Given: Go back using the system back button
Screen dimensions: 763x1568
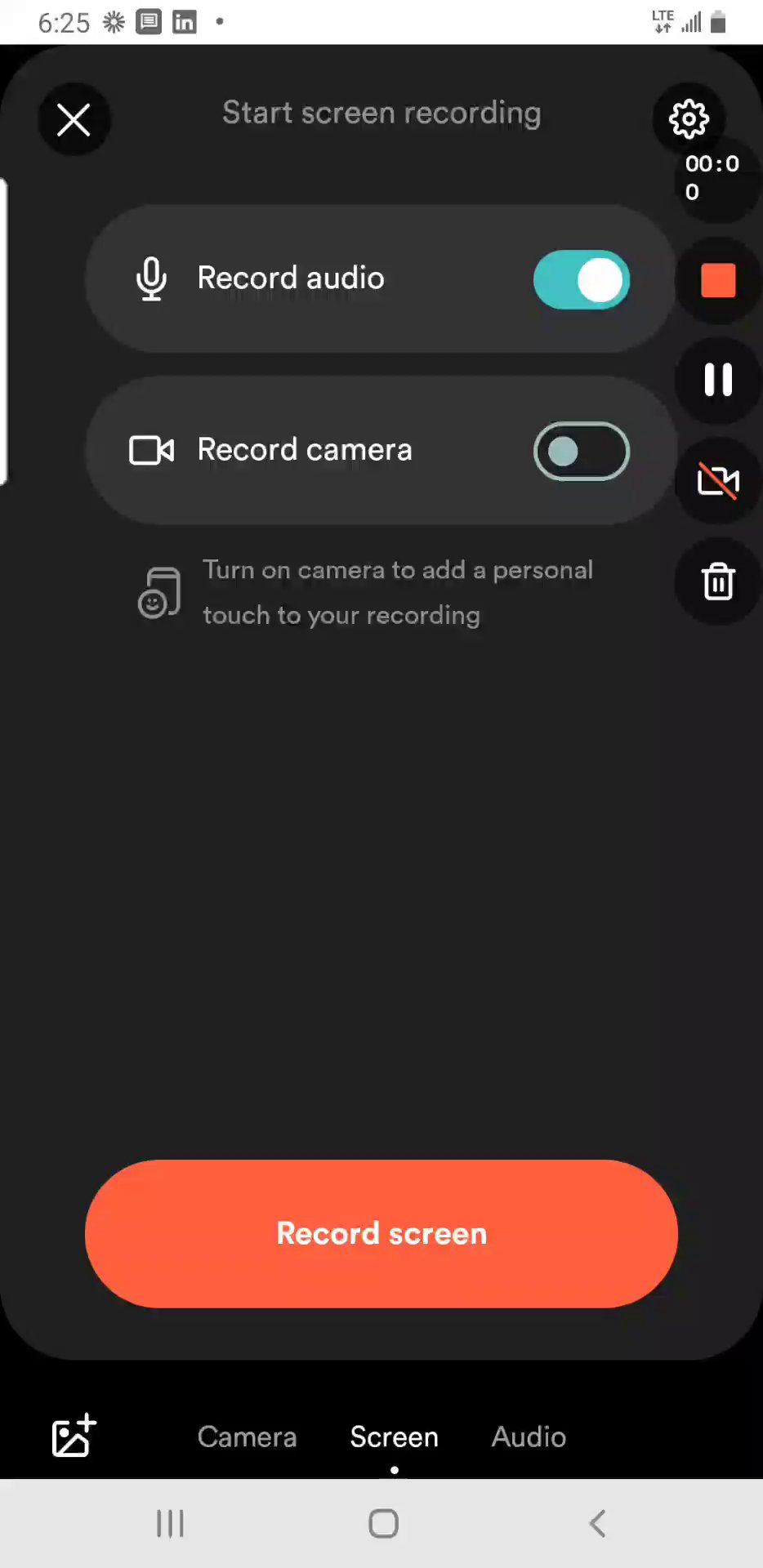Looking at the screenshot, I should (597, 1524).
